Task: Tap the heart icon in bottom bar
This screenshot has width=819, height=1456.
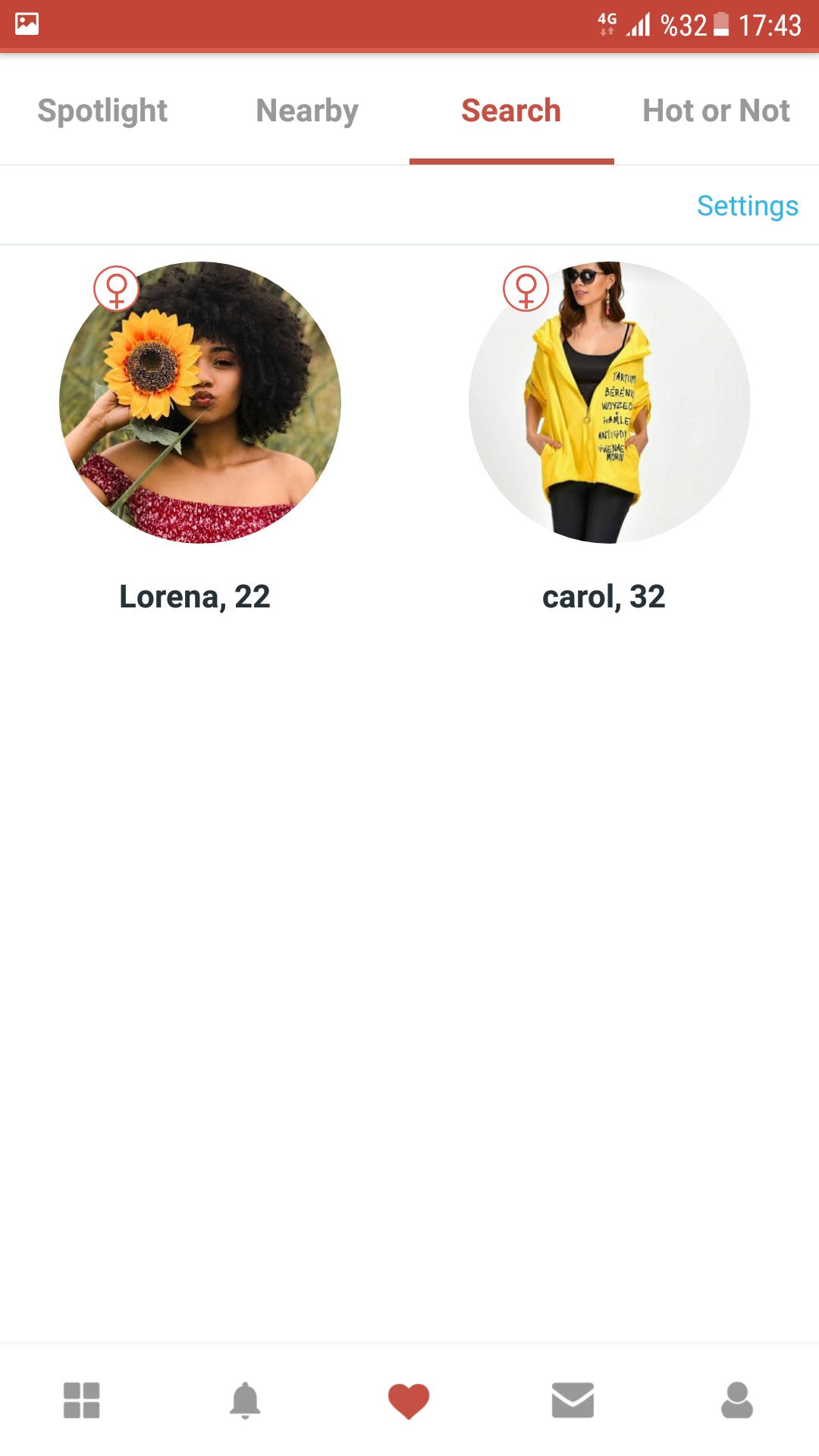Action: pos(409,1401)
